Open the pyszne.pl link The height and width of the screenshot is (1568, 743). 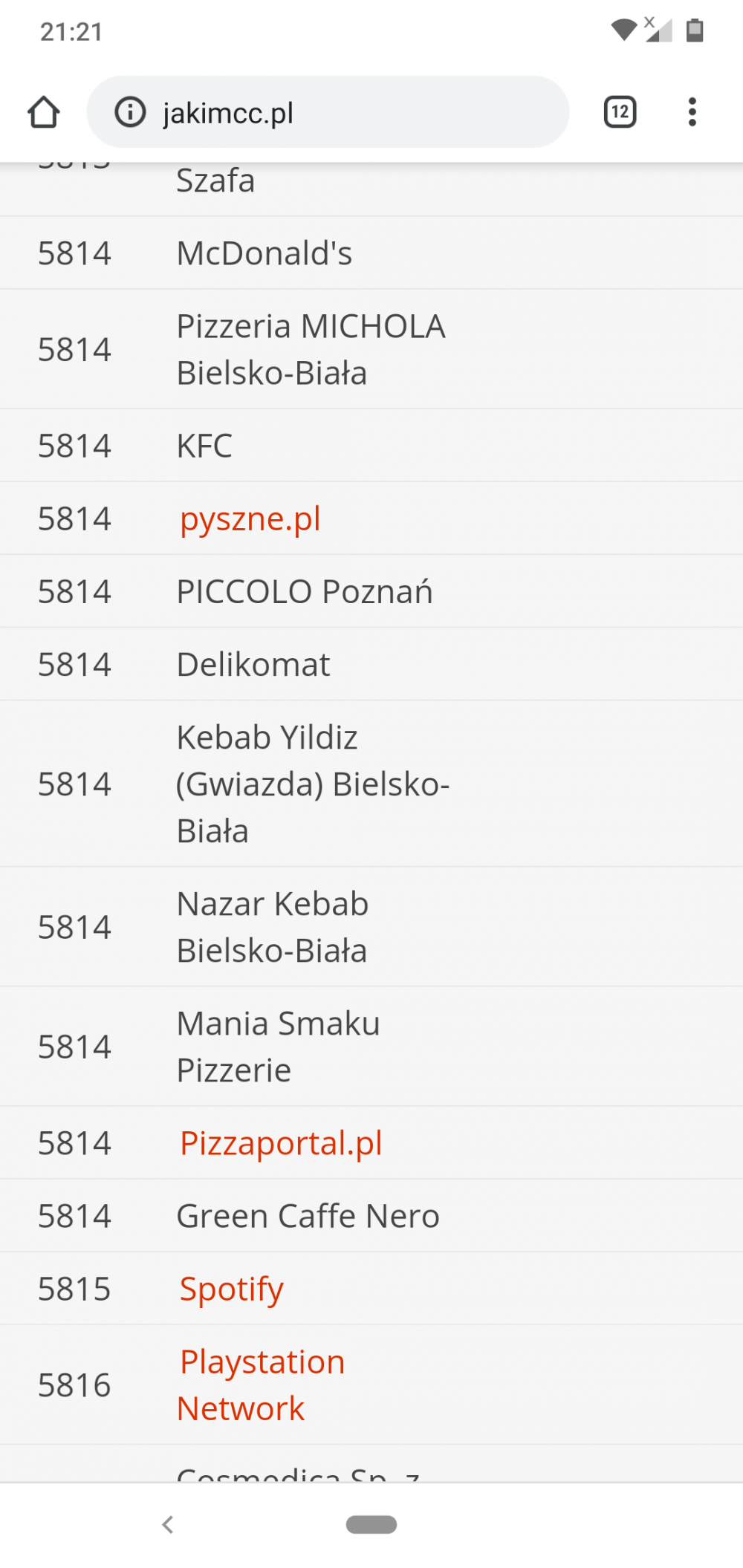pyautogui.click(x=250, y=518)
